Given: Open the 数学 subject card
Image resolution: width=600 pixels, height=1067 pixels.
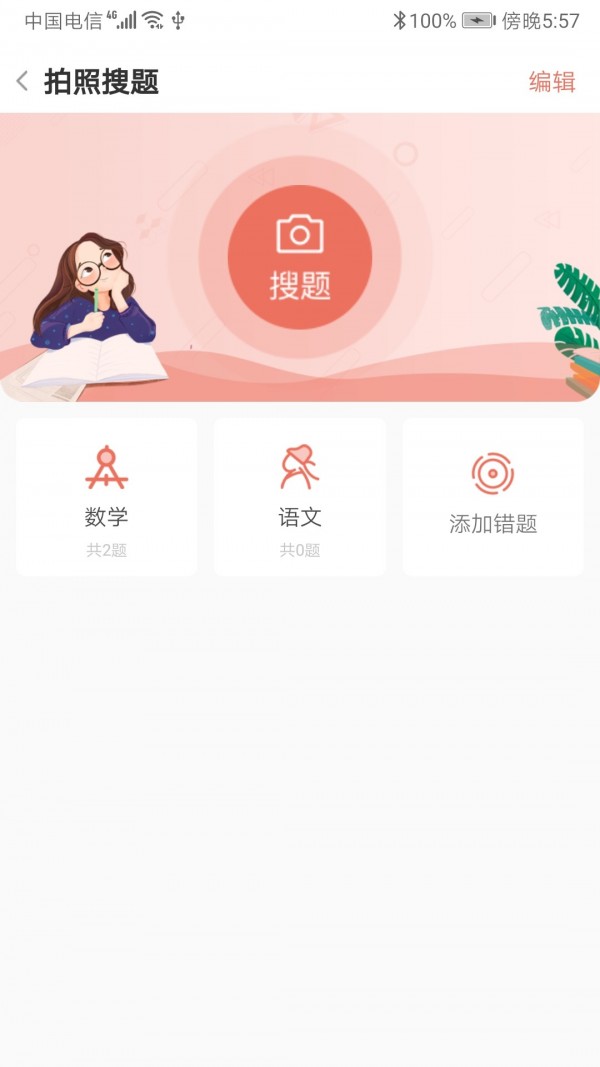Looking at the screenshot, I should coord(107,497).
